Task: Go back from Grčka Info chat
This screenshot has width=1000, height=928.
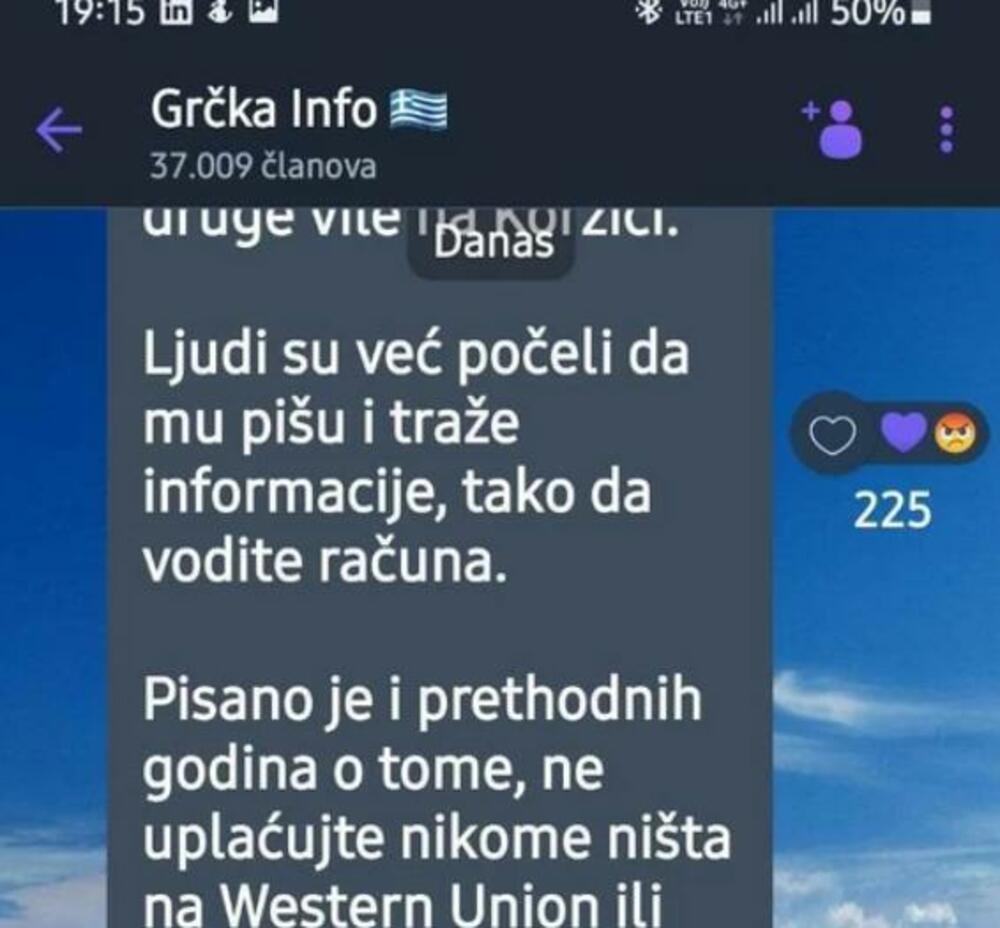Action: (x=59, y=131)
